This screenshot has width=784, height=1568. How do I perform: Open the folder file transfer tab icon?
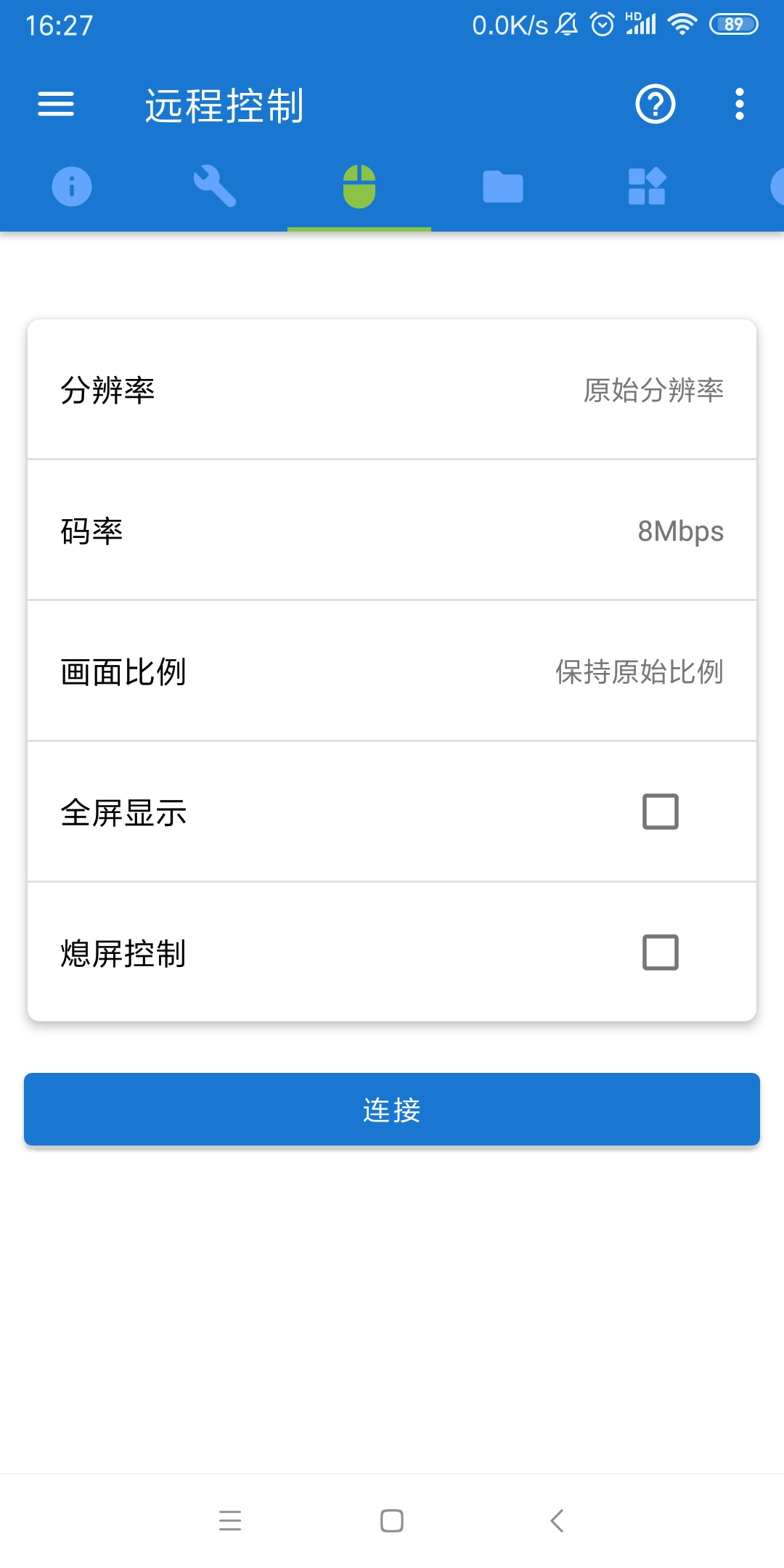coord(502,187)
